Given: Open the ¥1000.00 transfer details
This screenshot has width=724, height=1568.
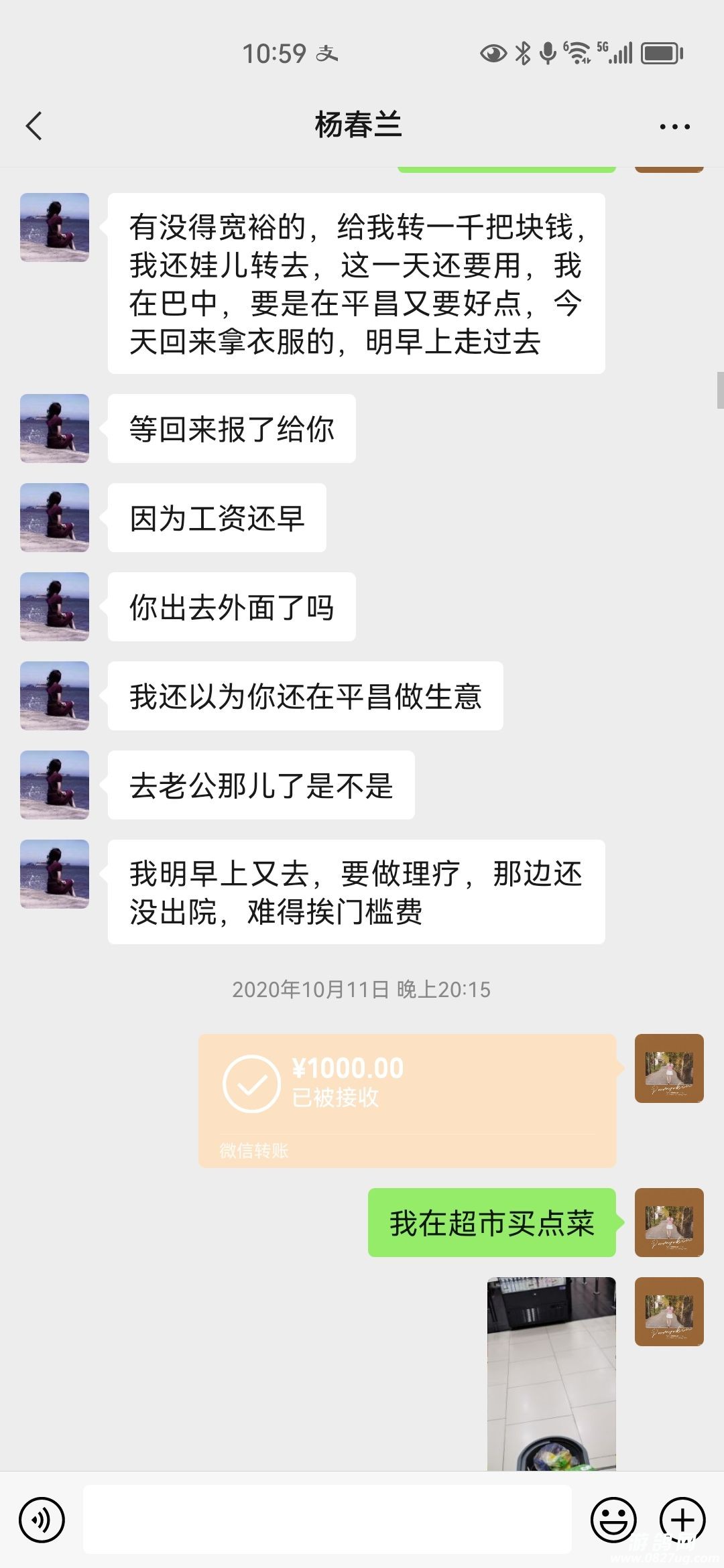Looking at the screenshot, I should 407,1100.
